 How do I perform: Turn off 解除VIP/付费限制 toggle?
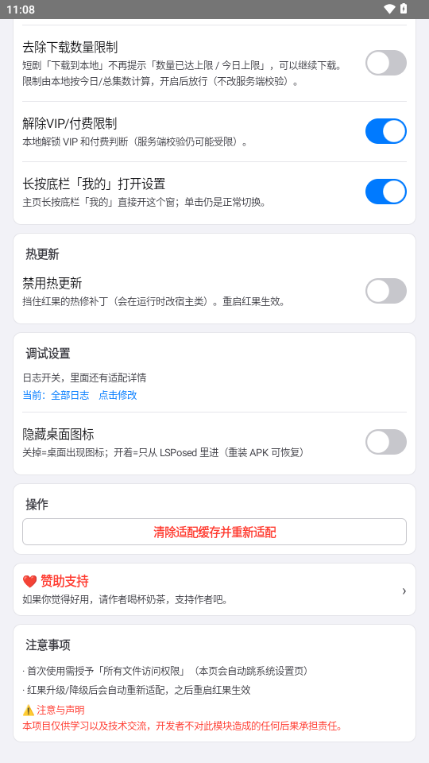pyautogui.click(x=386, y=131)
